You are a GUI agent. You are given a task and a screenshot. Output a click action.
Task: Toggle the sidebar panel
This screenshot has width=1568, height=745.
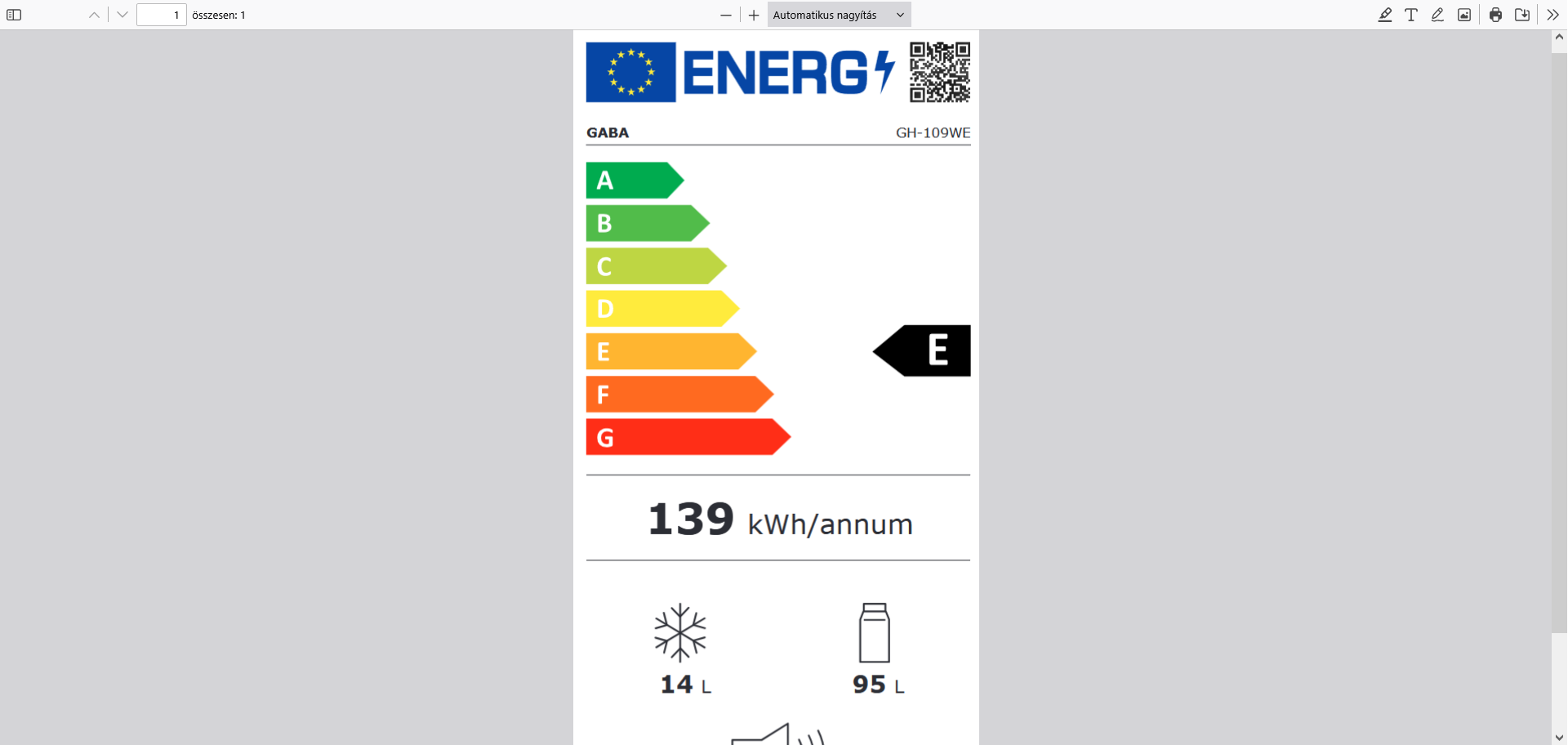[x=14, y=15]
